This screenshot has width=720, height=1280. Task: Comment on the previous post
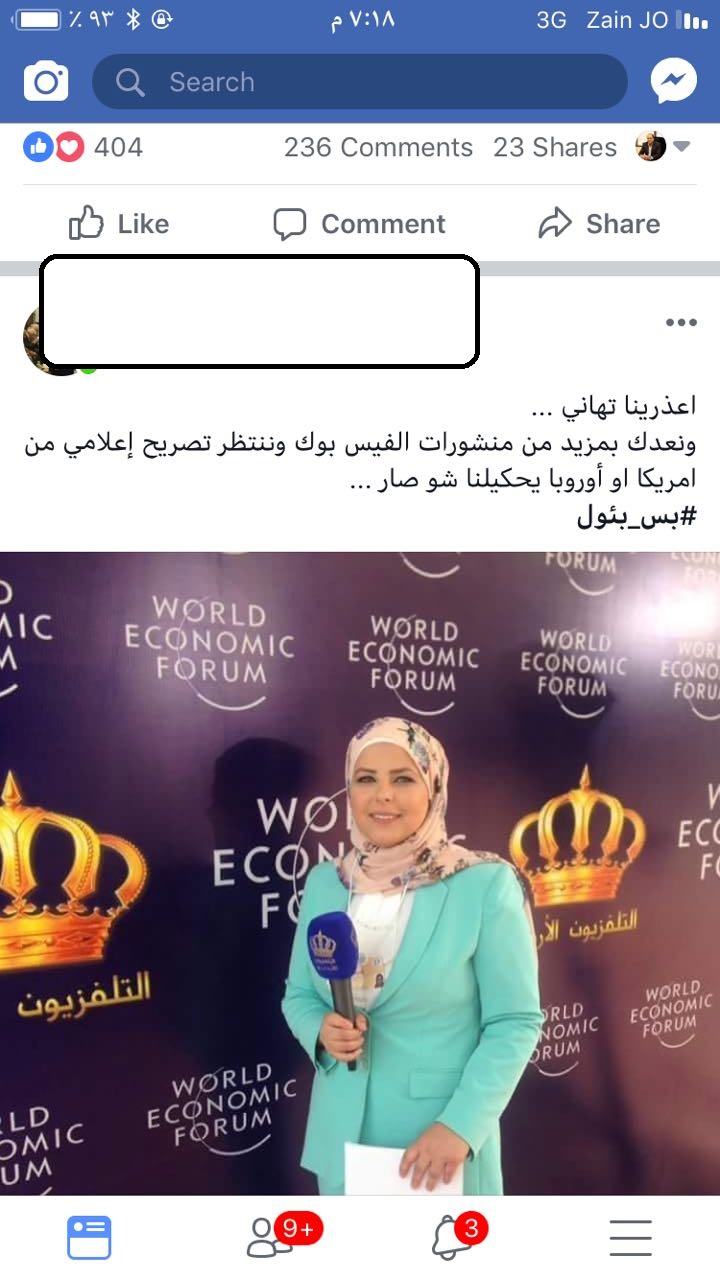[x=360, y=224]
